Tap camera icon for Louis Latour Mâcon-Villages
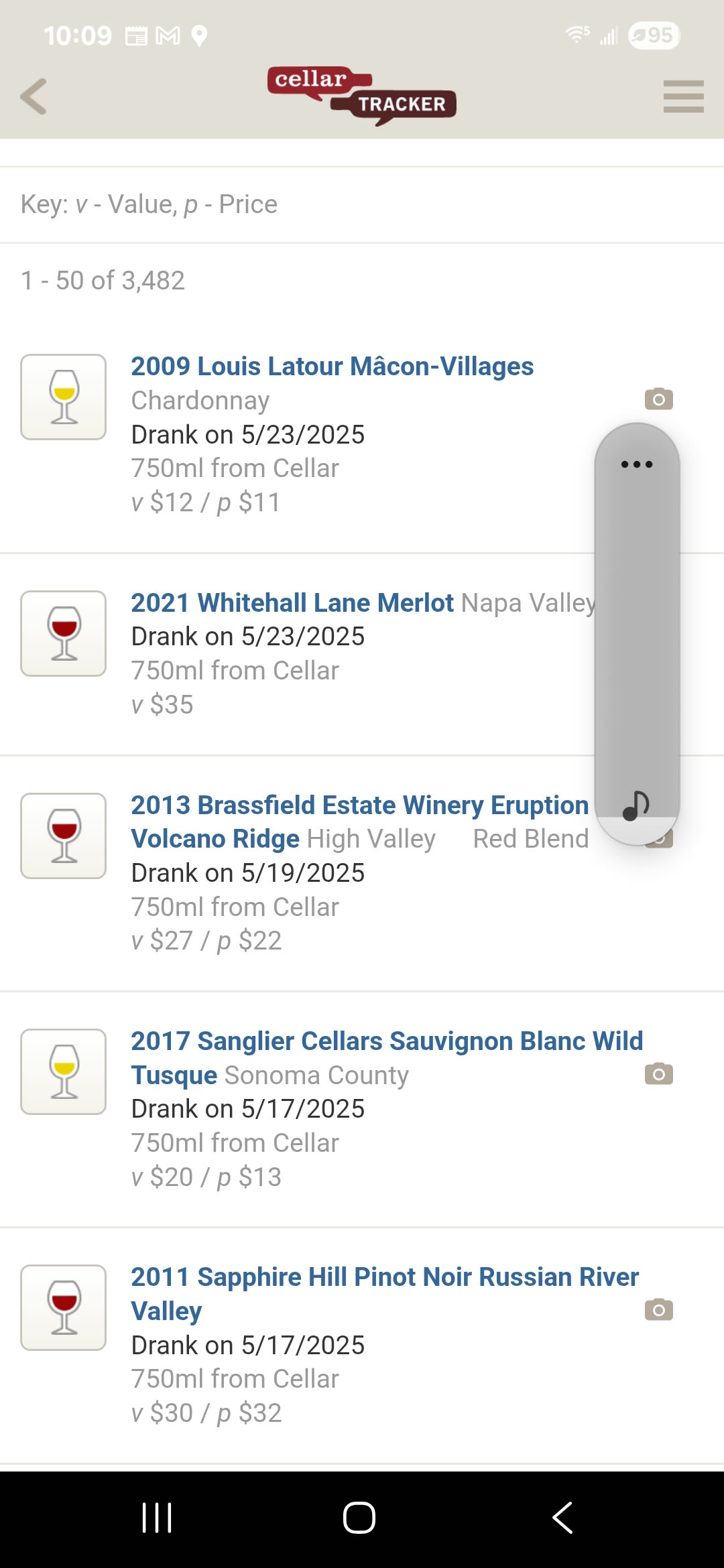This screenshot has width=724, height=1568. 658,399
